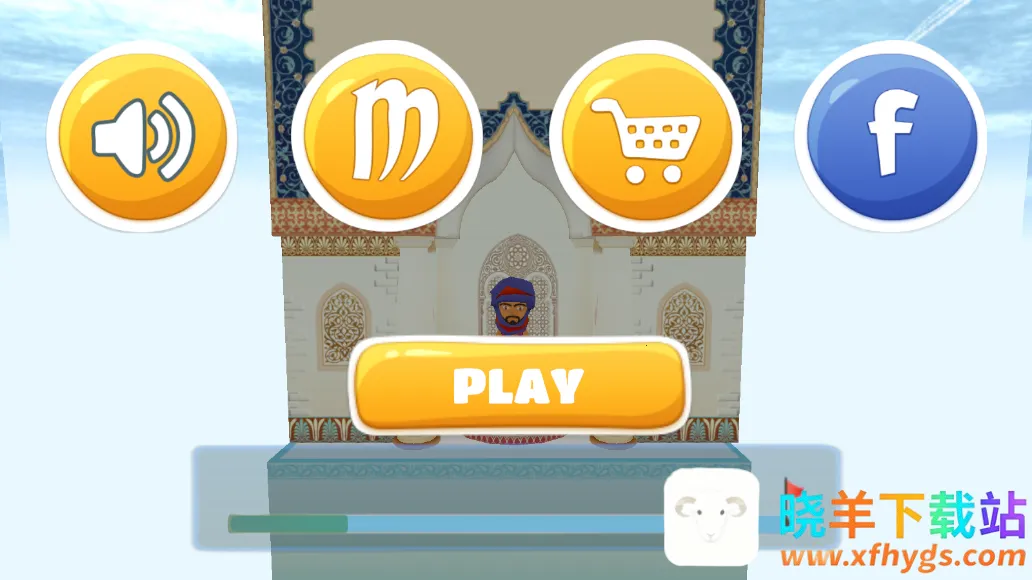This screenshot has width=1032, height=580.
Task: Open the shopping cart store
Action: (x=645, y=136)
